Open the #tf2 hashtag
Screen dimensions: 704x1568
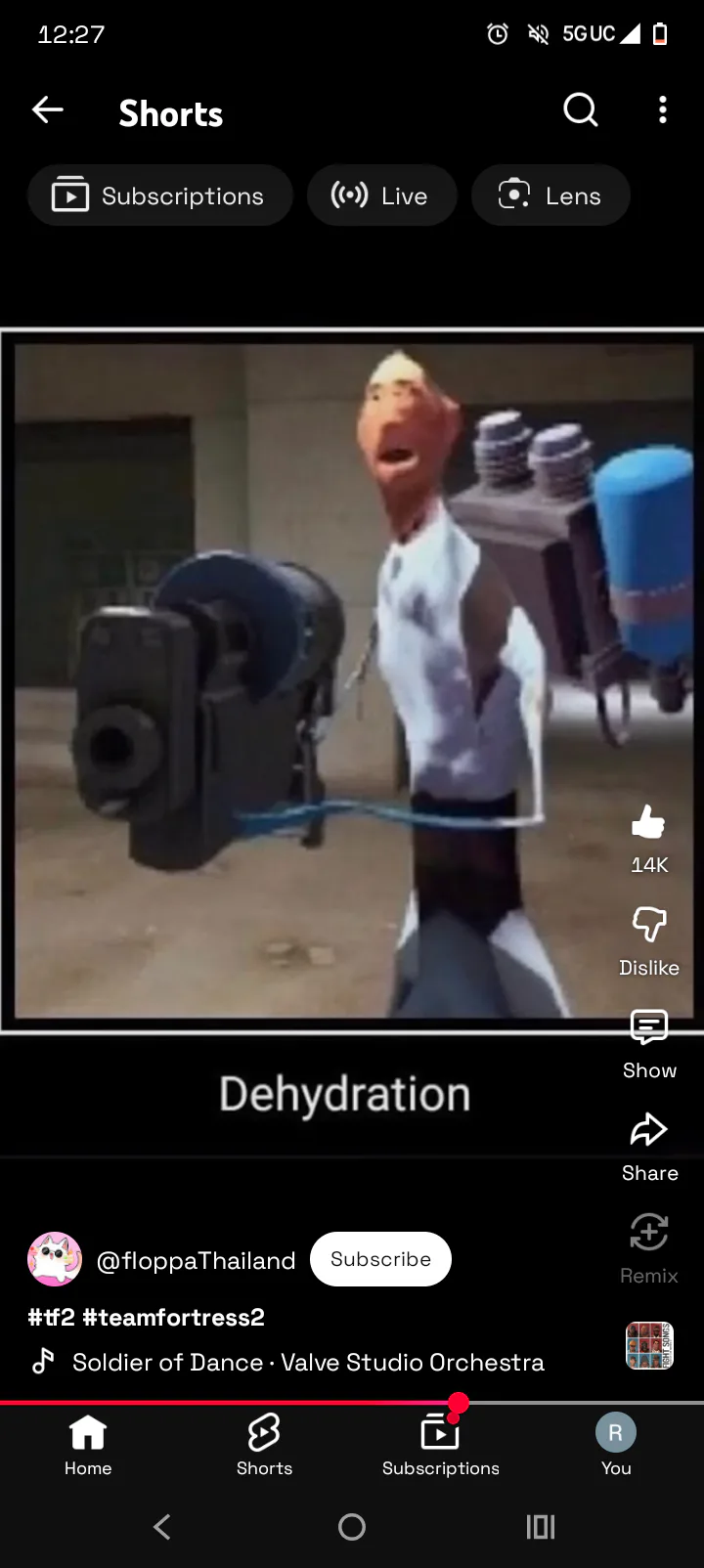pyautogui.click(x=51, y=1317)
